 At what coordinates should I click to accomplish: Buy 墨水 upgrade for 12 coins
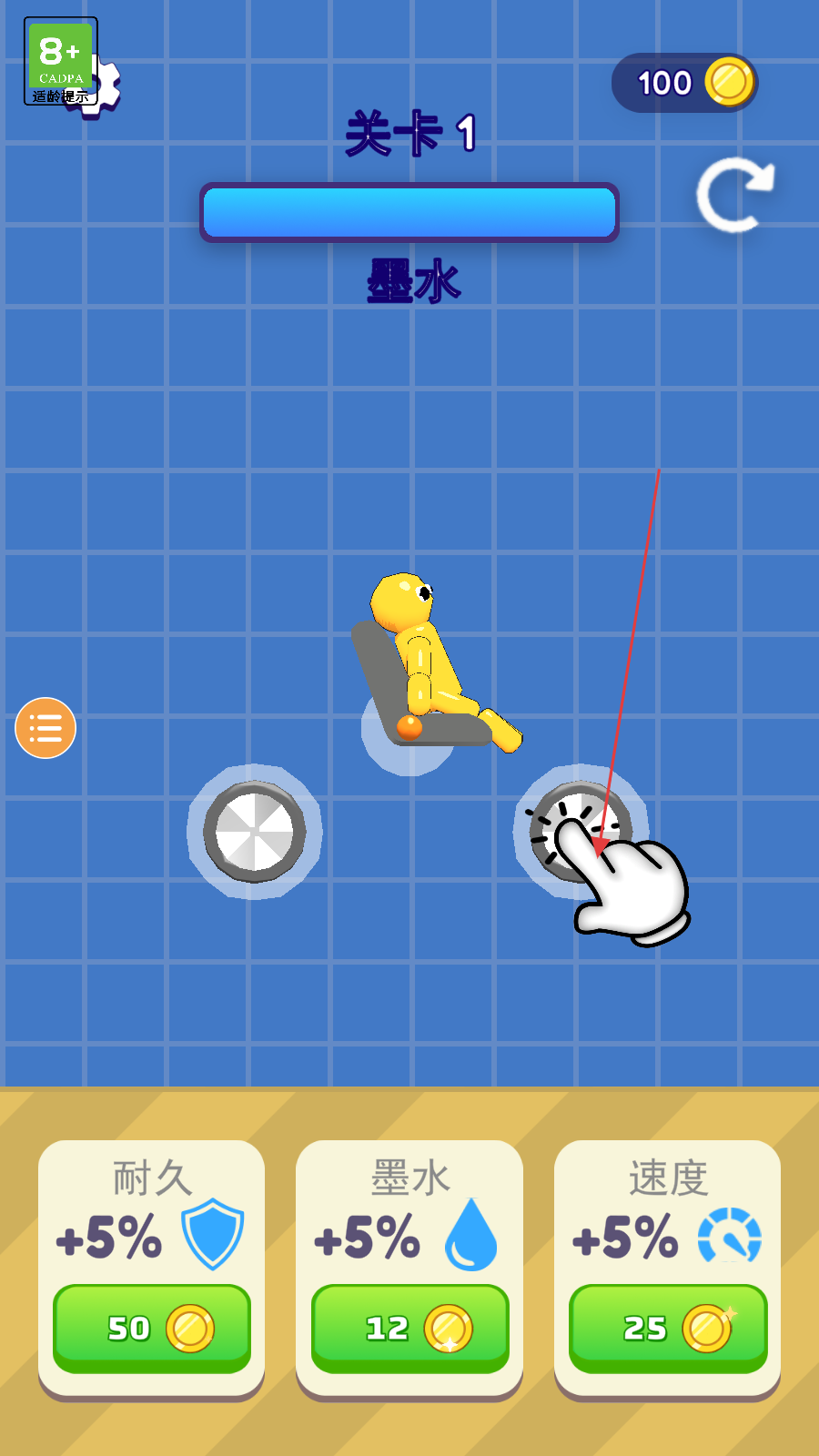[409, 1328]
